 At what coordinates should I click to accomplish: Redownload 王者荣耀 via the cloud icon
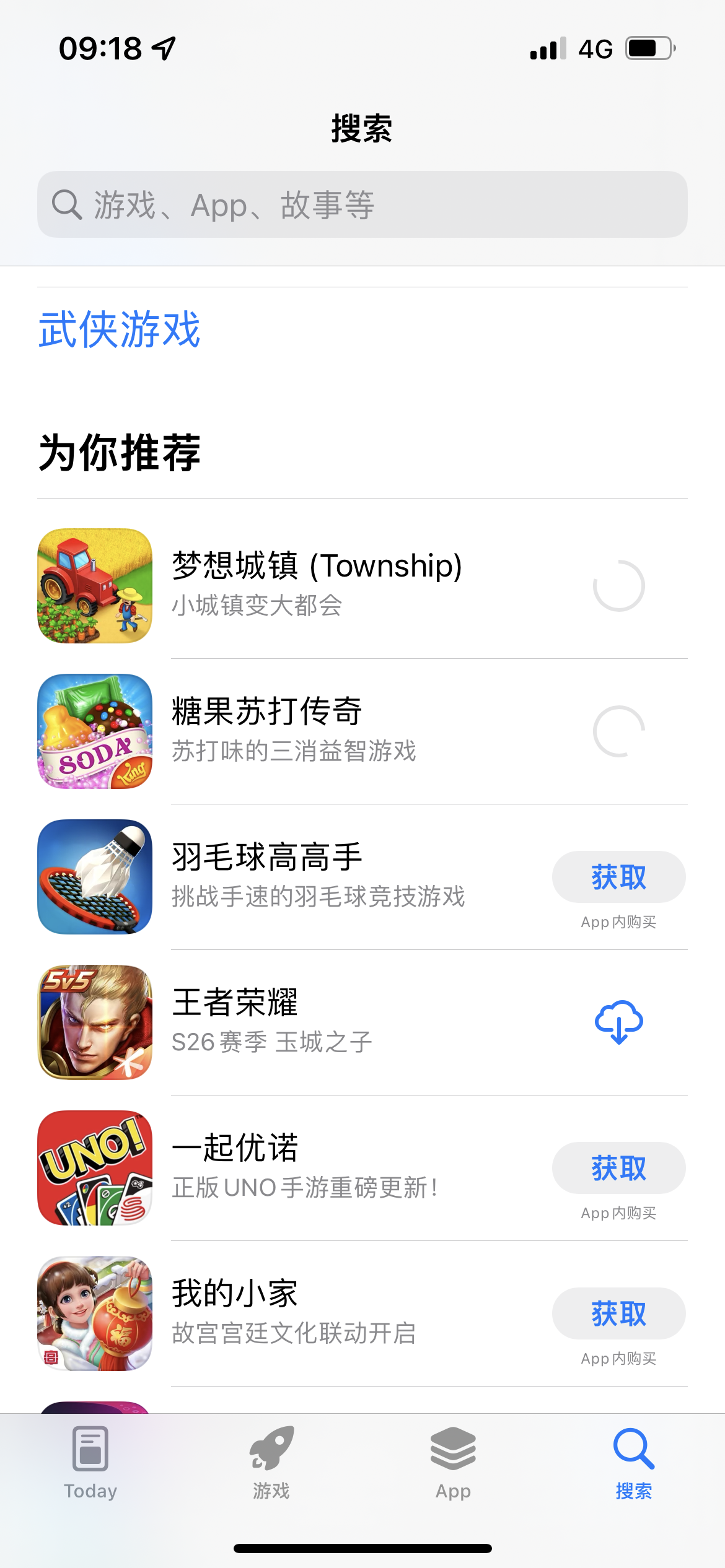coord(618,1022)
